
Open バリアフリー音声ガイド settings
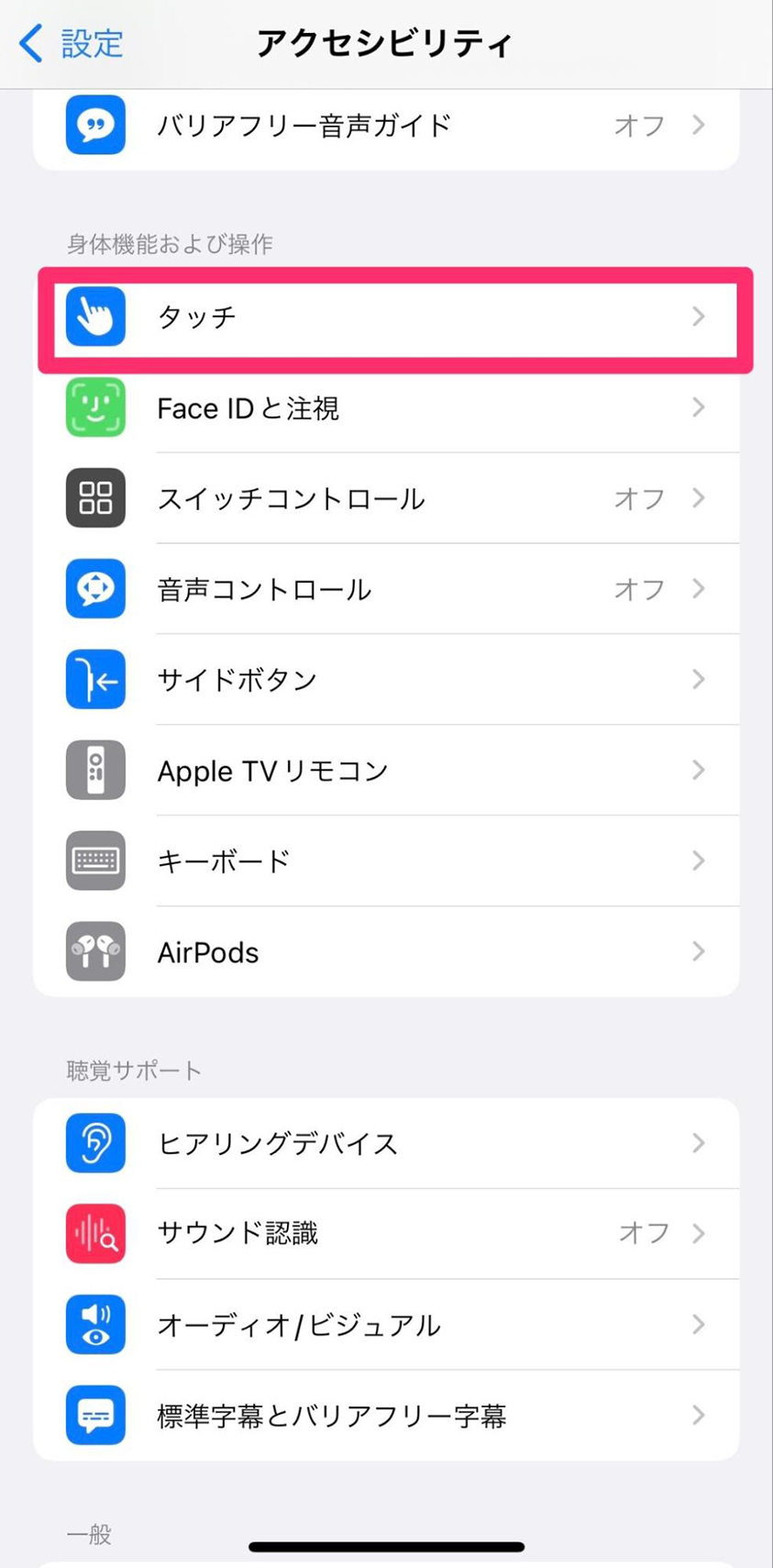386,126
